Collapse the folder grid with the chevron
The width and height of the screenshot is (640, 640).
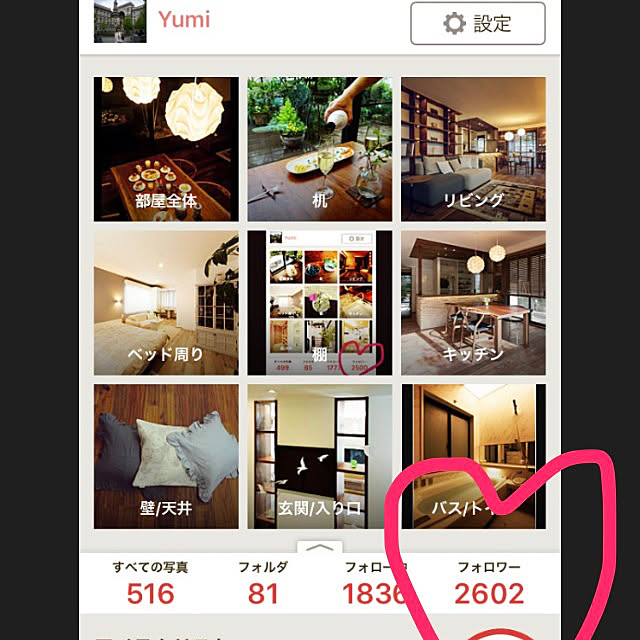coord(321,548)
